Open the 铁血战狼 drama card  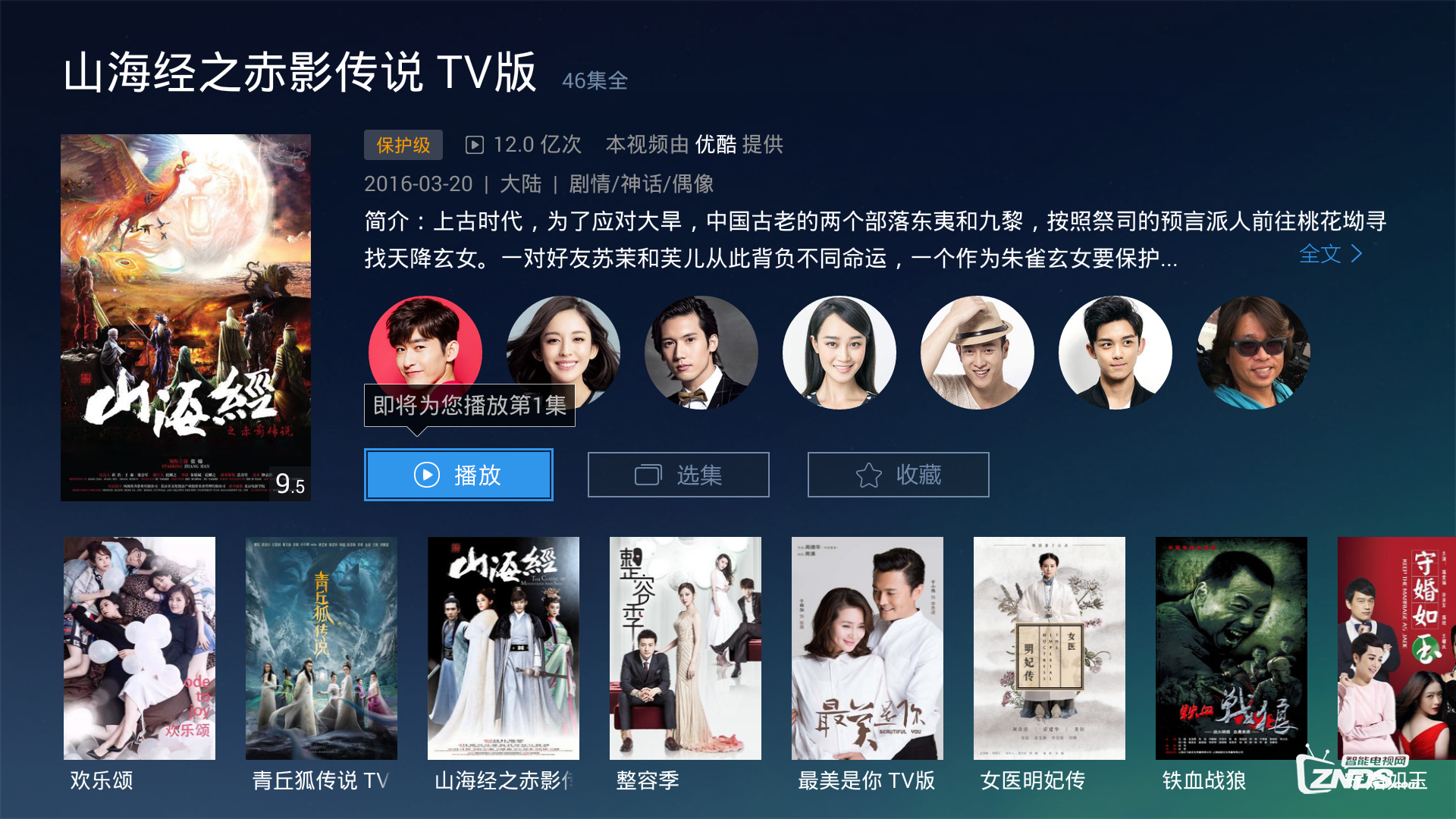[1232, 648]
